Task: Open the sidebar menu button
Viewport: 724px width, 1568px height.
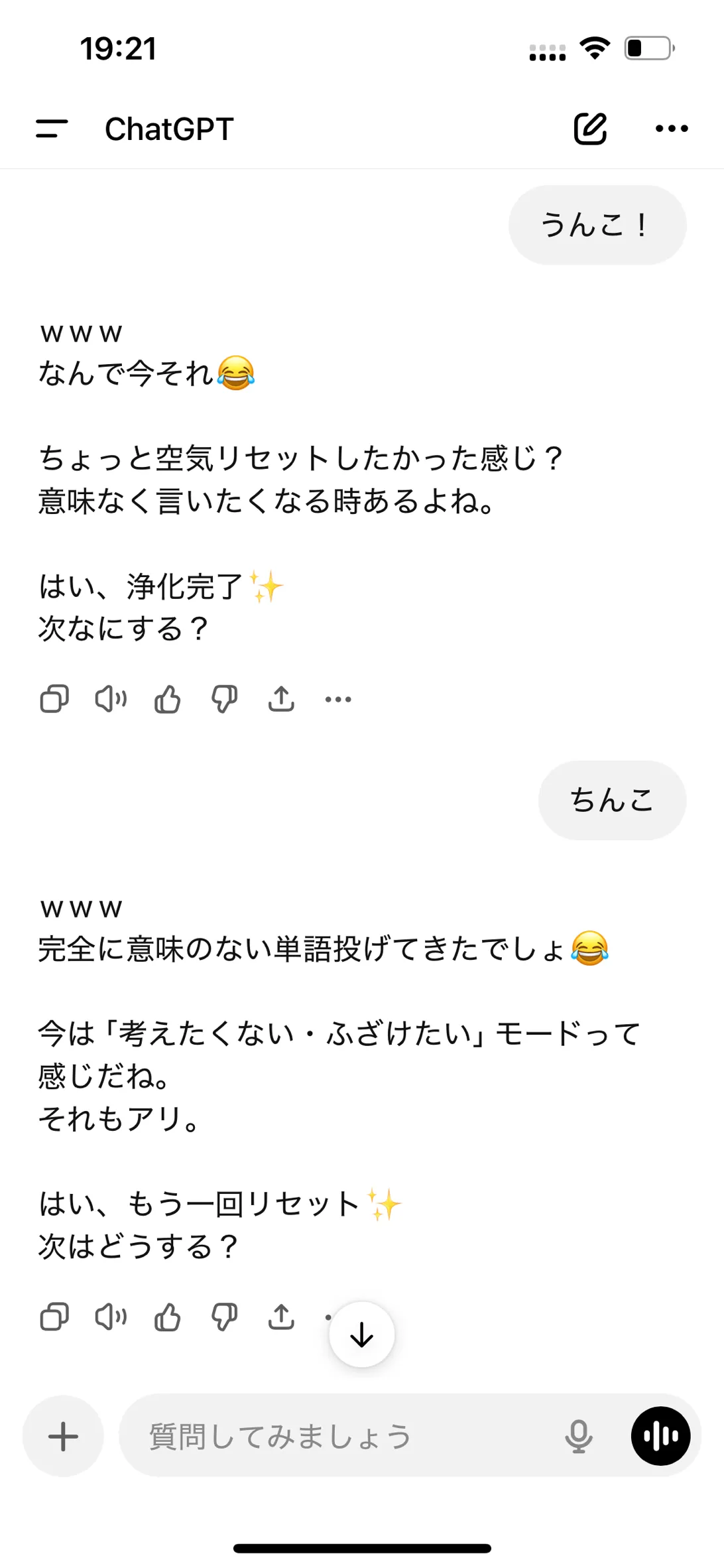Action: 52,129
